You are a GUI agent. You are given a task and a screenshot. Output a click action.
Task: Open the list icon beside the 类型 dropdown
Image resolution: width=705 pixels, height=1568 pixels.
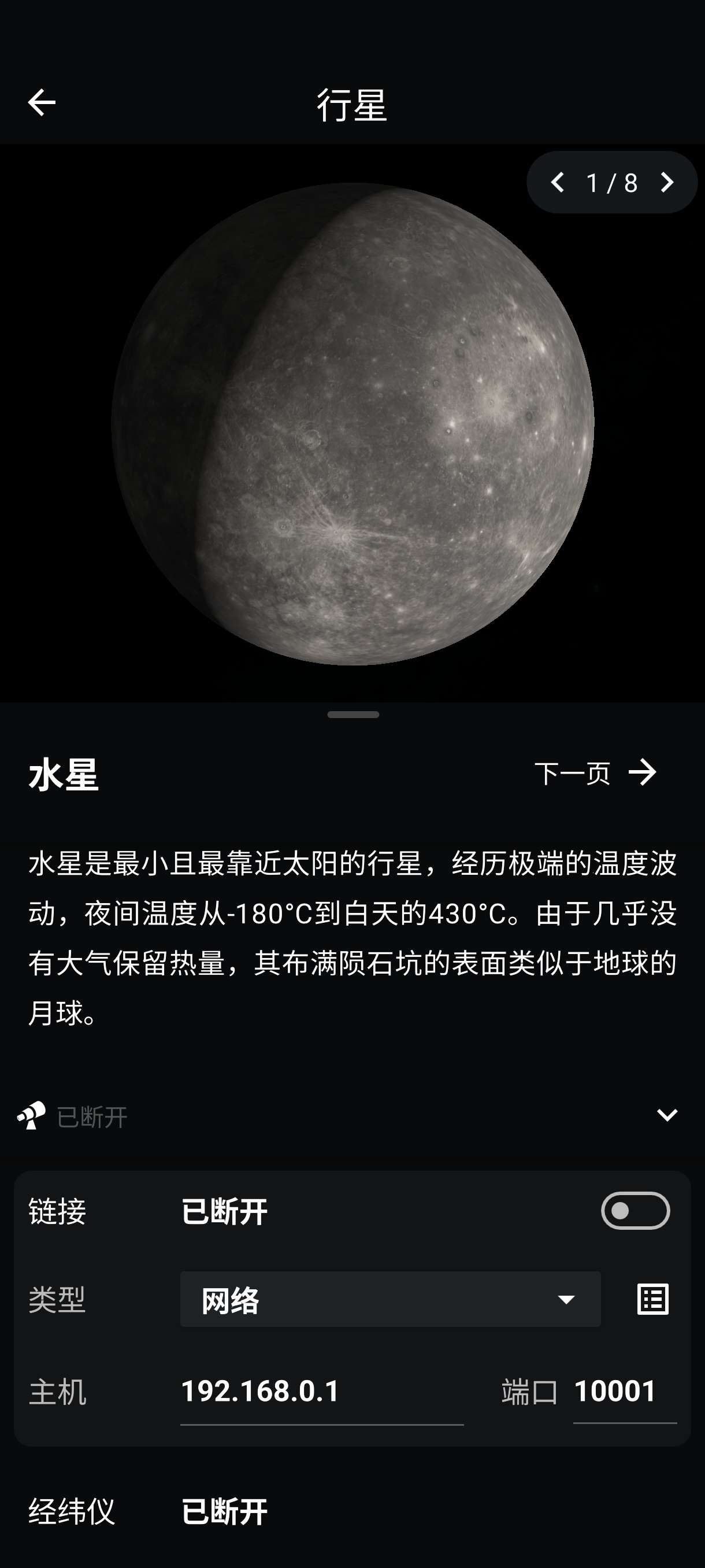click(652, 1300)
